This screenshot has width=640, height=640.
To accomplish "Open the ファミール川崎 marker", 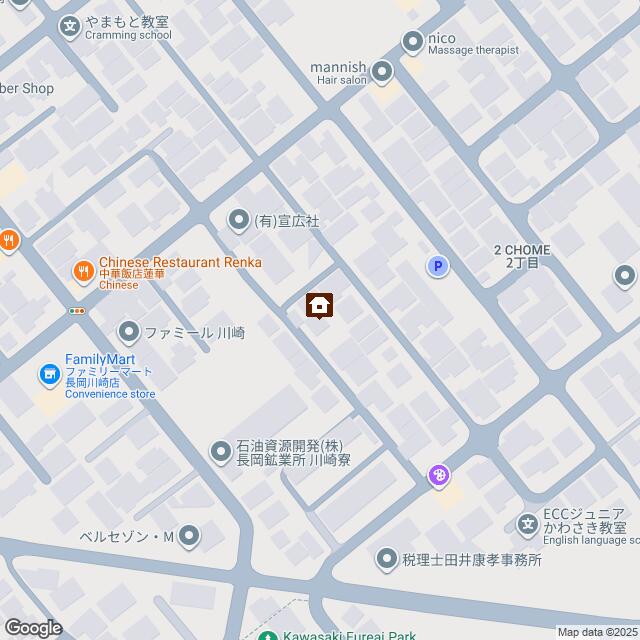I will (x=128, y=331).
